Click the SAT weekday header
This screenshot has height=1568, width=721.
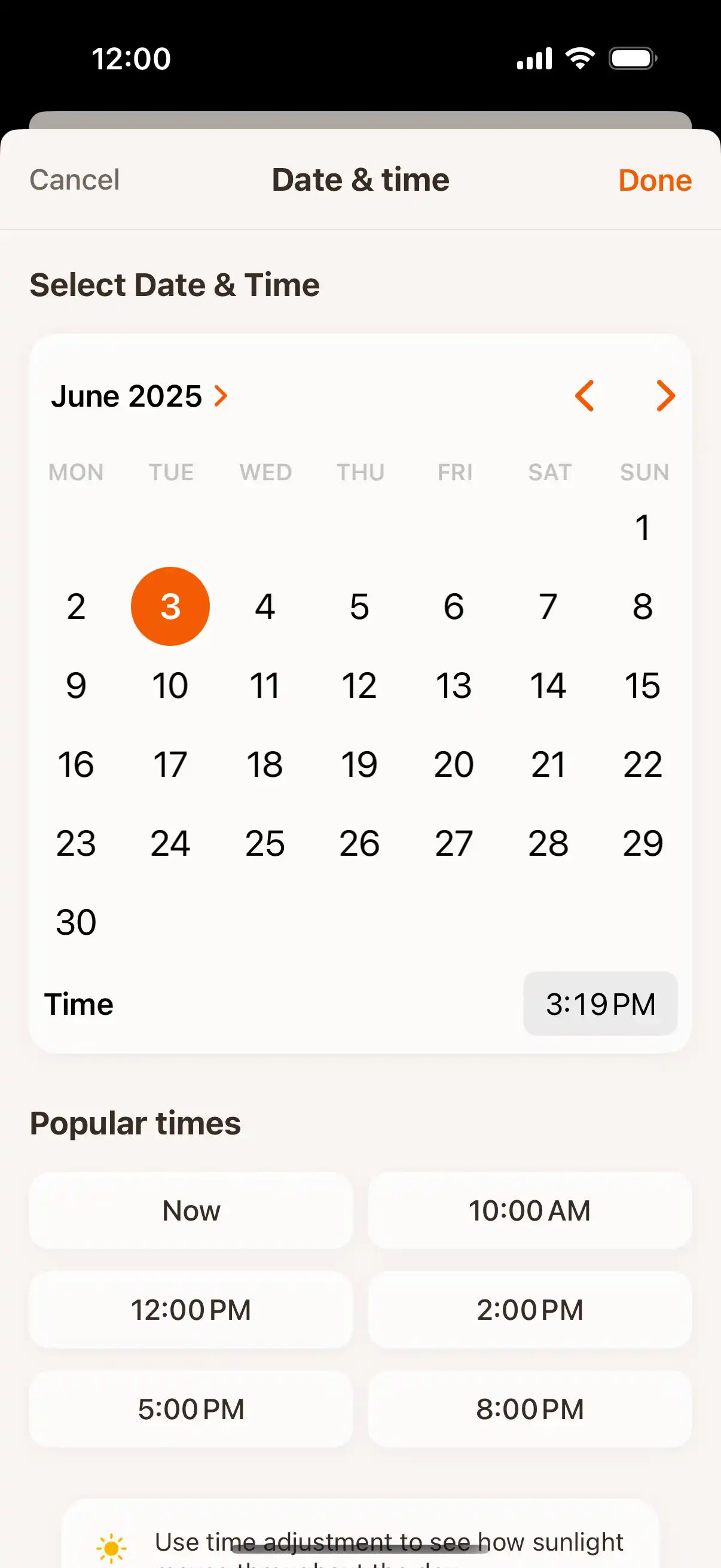click(x=549, y=472)
